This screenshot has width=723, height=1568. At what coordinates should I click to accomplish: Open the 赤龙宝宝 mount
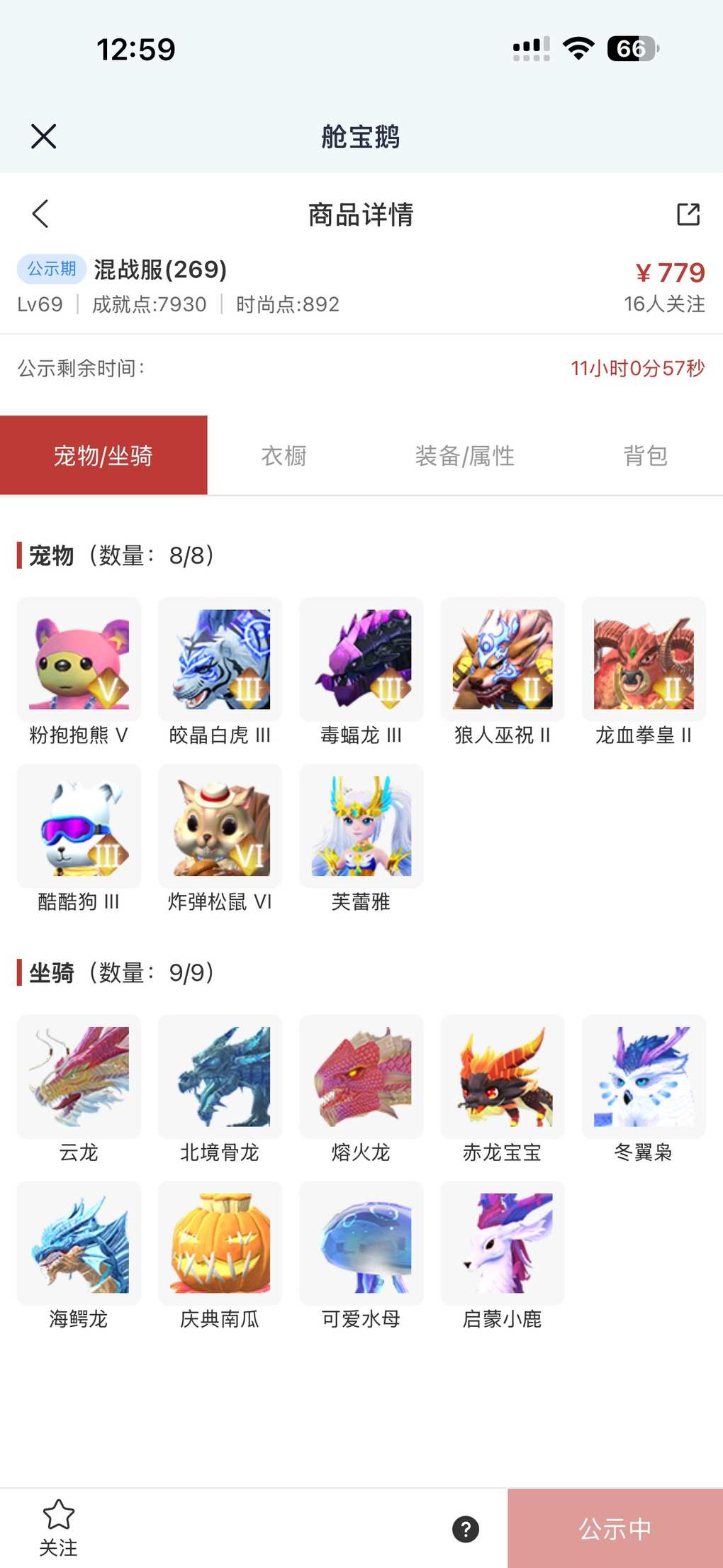coord(503,1077)
